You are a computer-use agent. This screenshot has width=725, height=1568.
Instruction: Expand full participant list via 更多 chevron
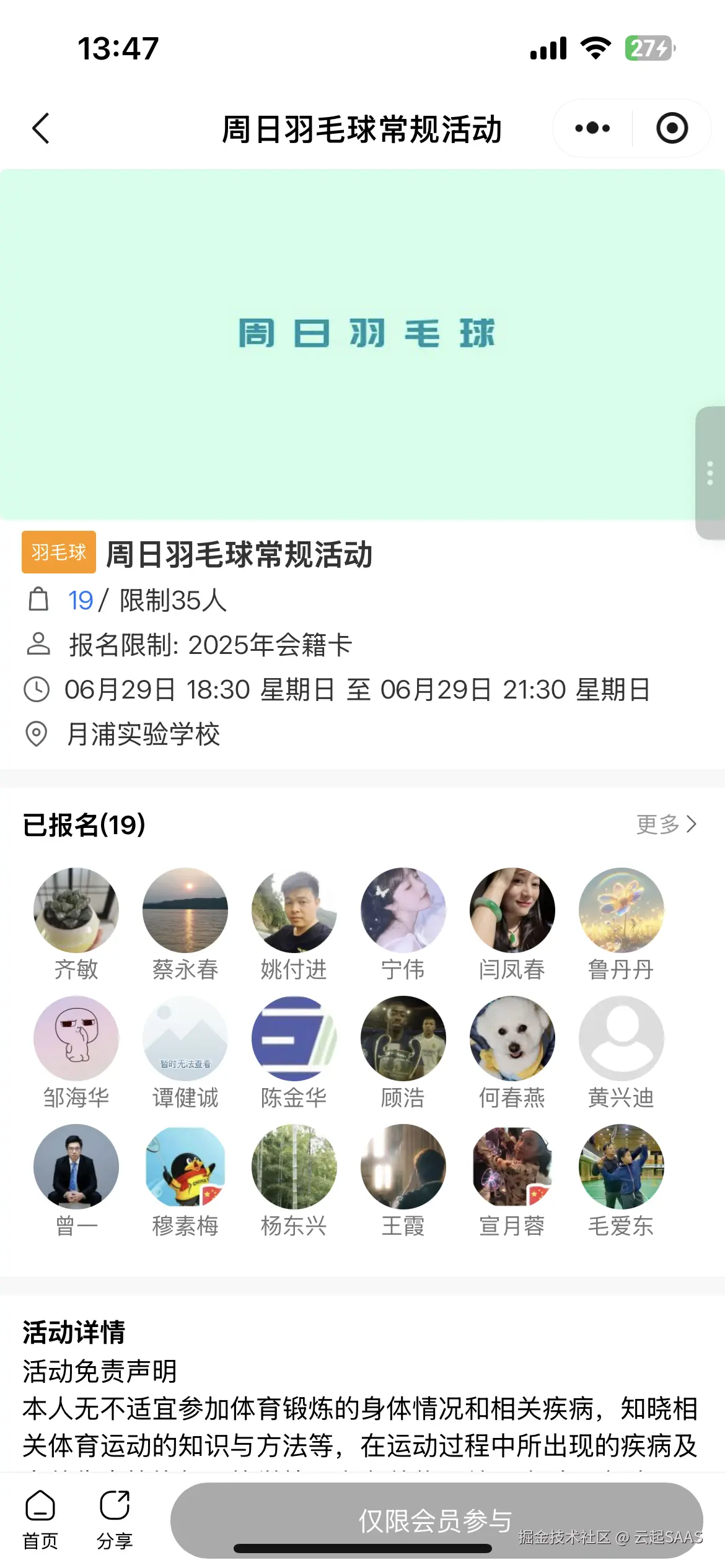[x=665, y=824]
